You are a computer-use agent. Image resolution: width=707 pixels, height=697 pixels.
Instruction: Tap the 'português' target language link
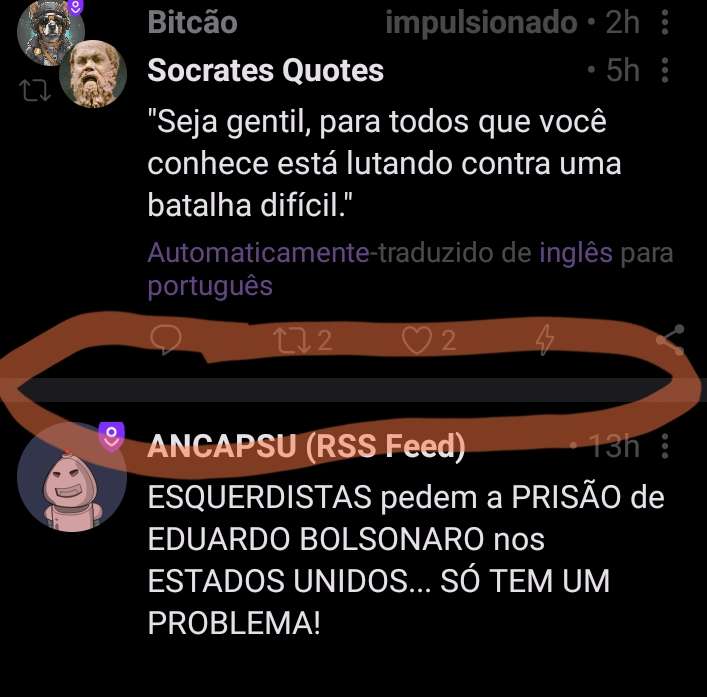tap(210, 286)
